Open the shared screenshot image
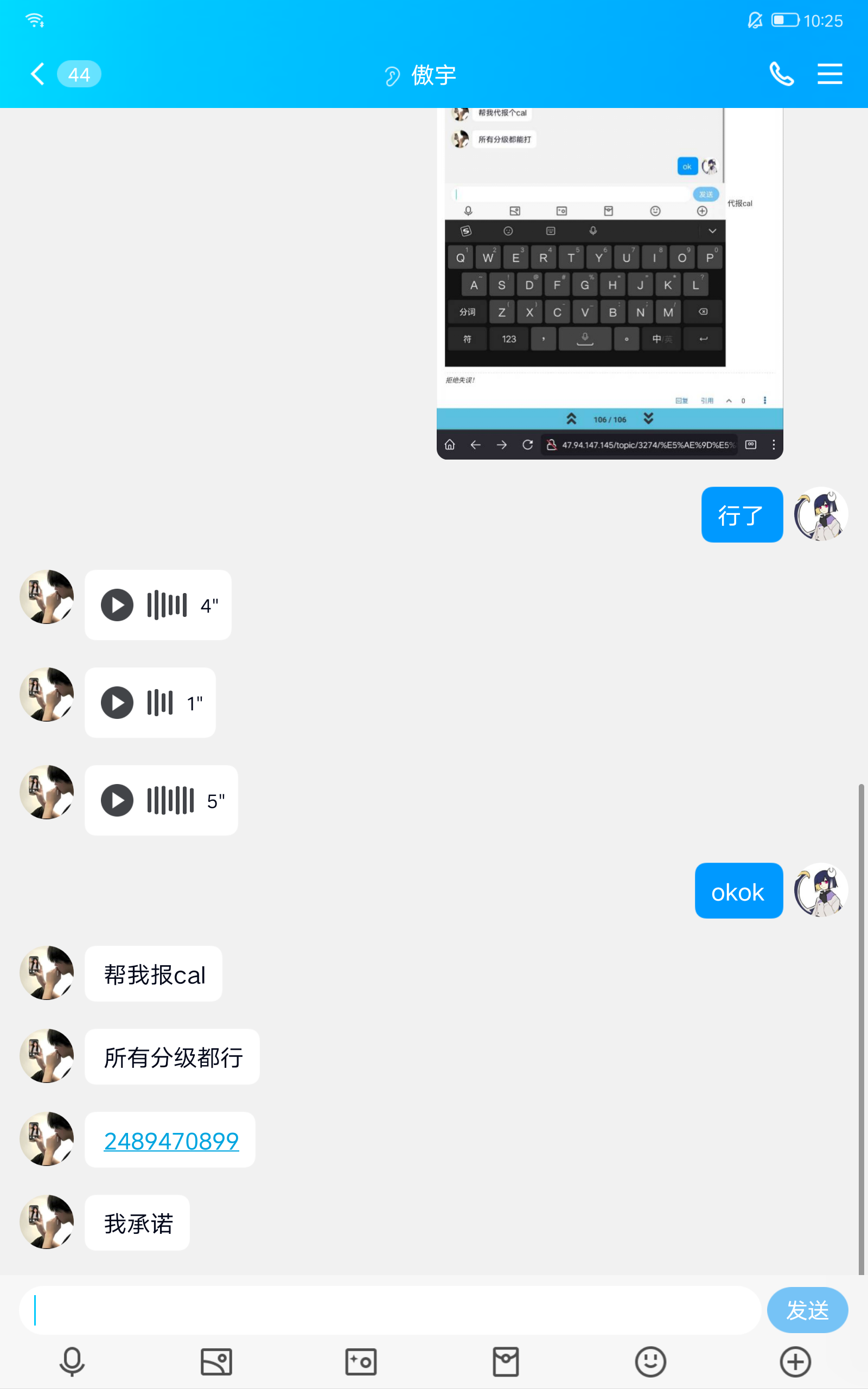868x1389 pixels. coord(610,281)
